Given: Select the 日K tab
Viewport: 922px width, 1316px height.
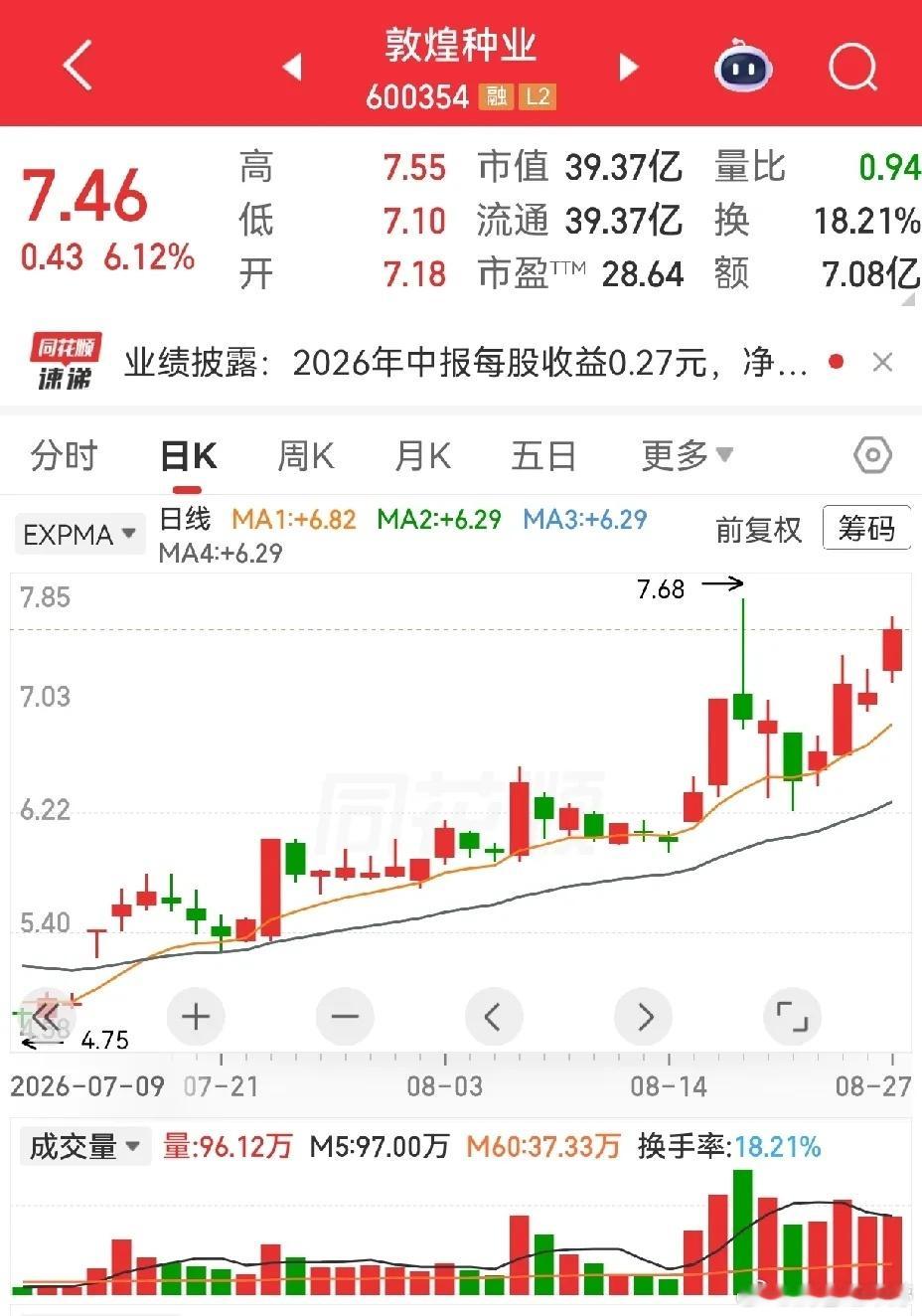Looking at the screenshot, I should 189,456.
